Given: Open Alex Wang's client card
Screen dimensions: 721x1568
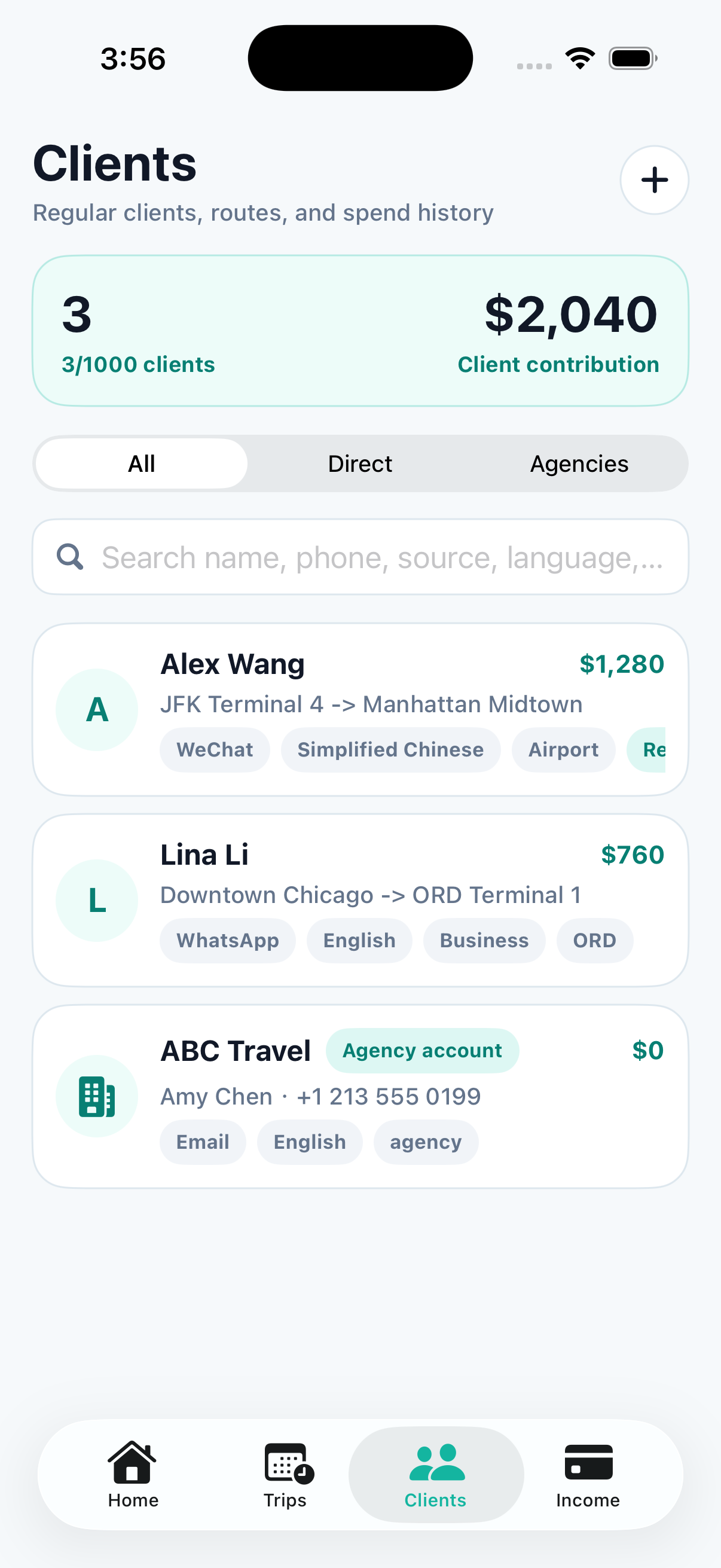Looking at the screenshot, I should [360, 710].
